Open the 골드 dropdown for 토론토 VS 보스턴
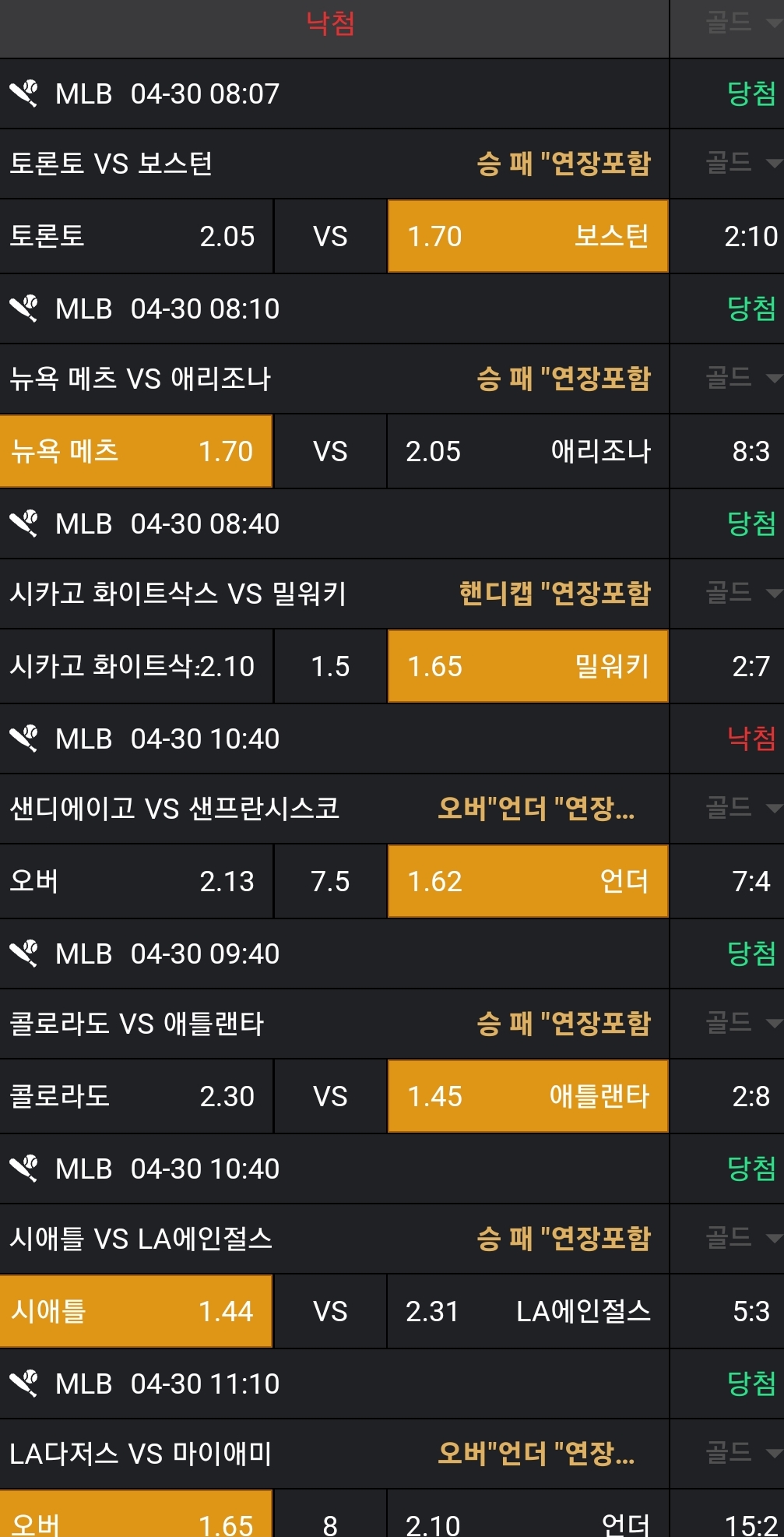This screenshot has height=1537, width=784. point(740,163)
